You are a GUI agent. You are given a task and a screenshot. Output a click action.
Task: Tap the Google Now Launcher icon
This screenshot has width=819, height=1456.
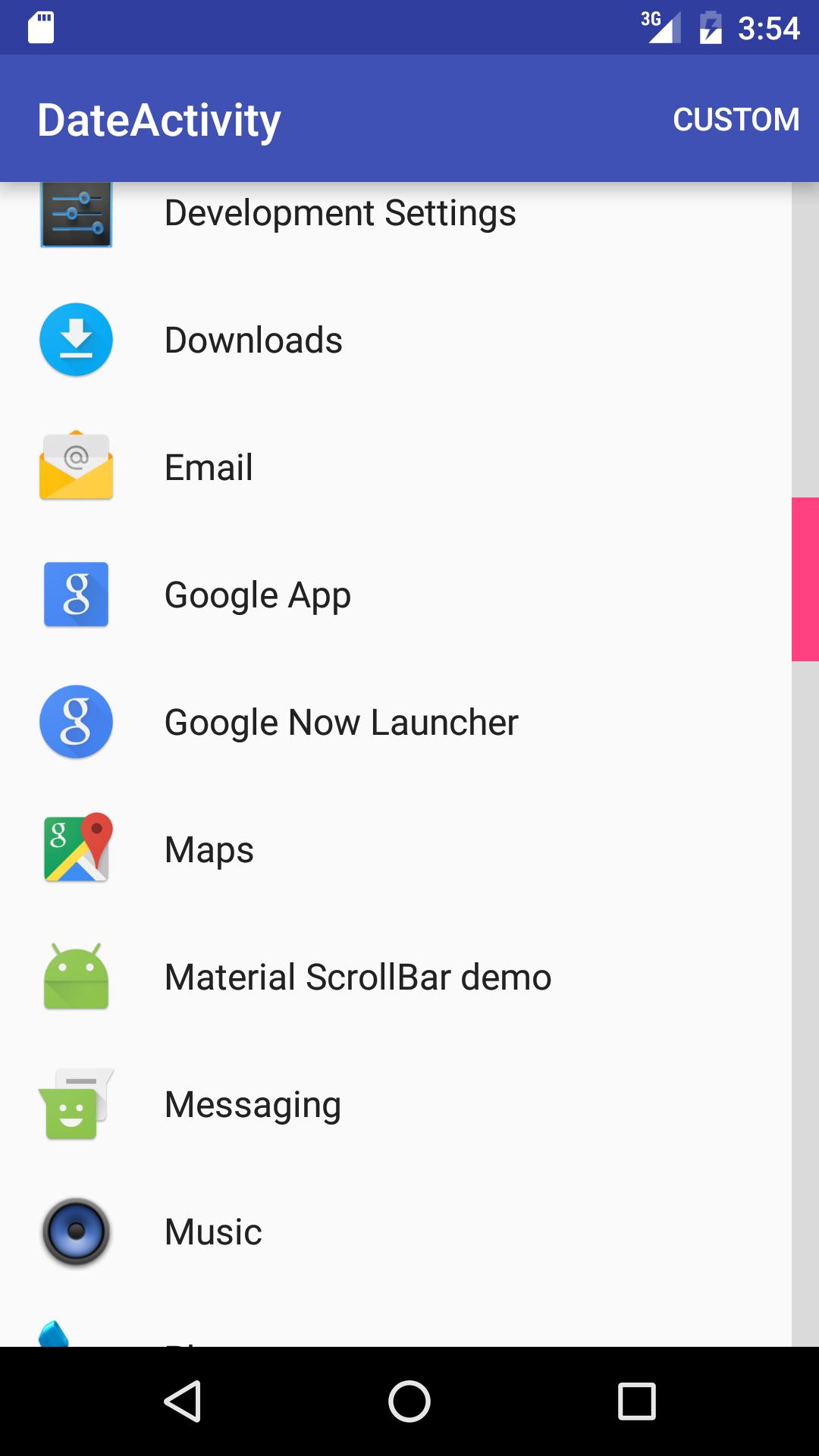point(75,721)
